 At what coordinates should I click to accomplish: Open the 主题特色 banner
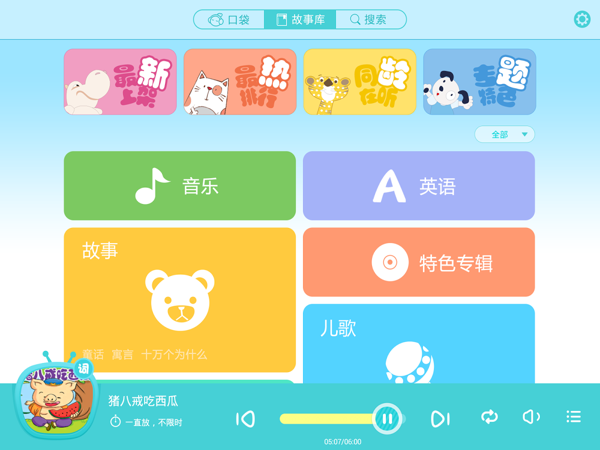(479, 82)
